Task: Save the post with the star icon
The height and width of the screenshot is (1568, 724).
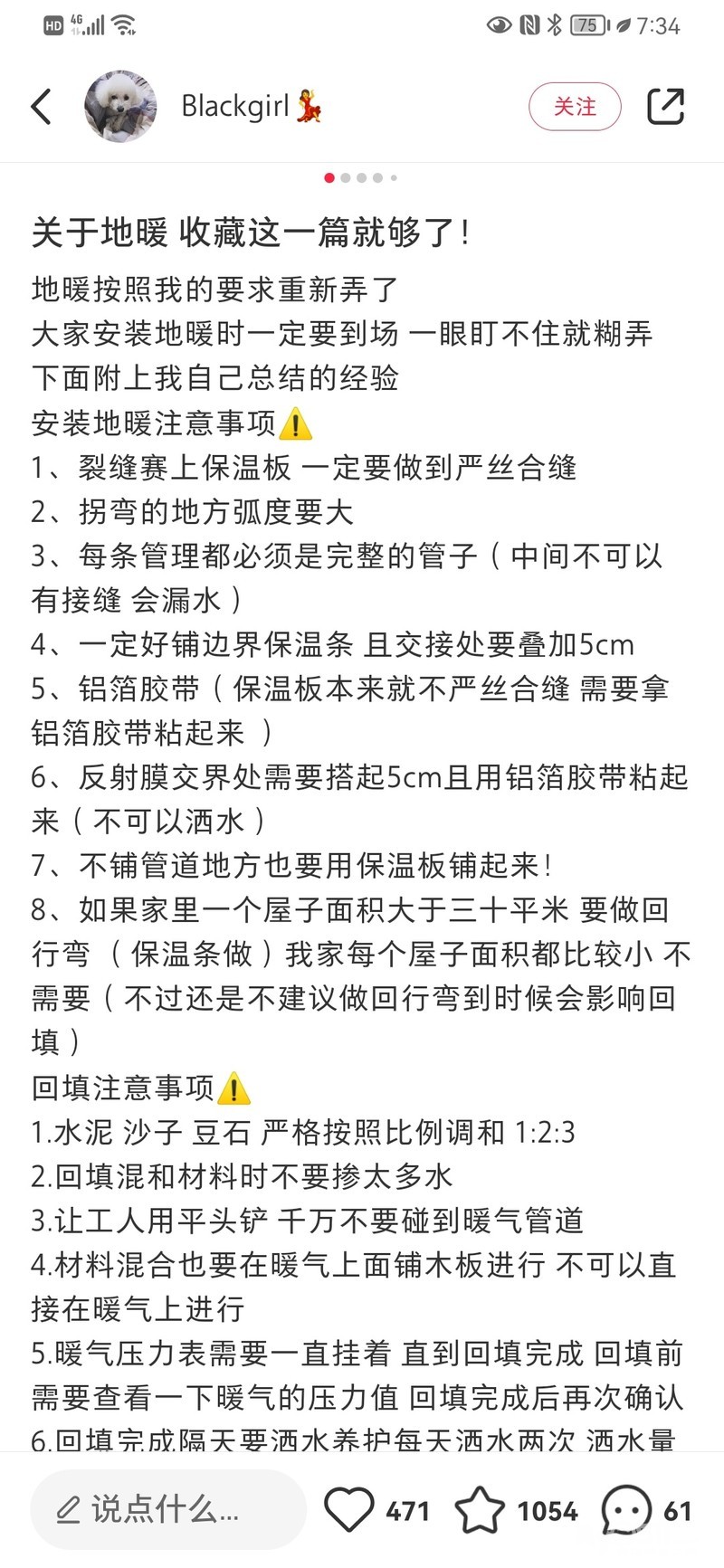Action: [479, 1509]
